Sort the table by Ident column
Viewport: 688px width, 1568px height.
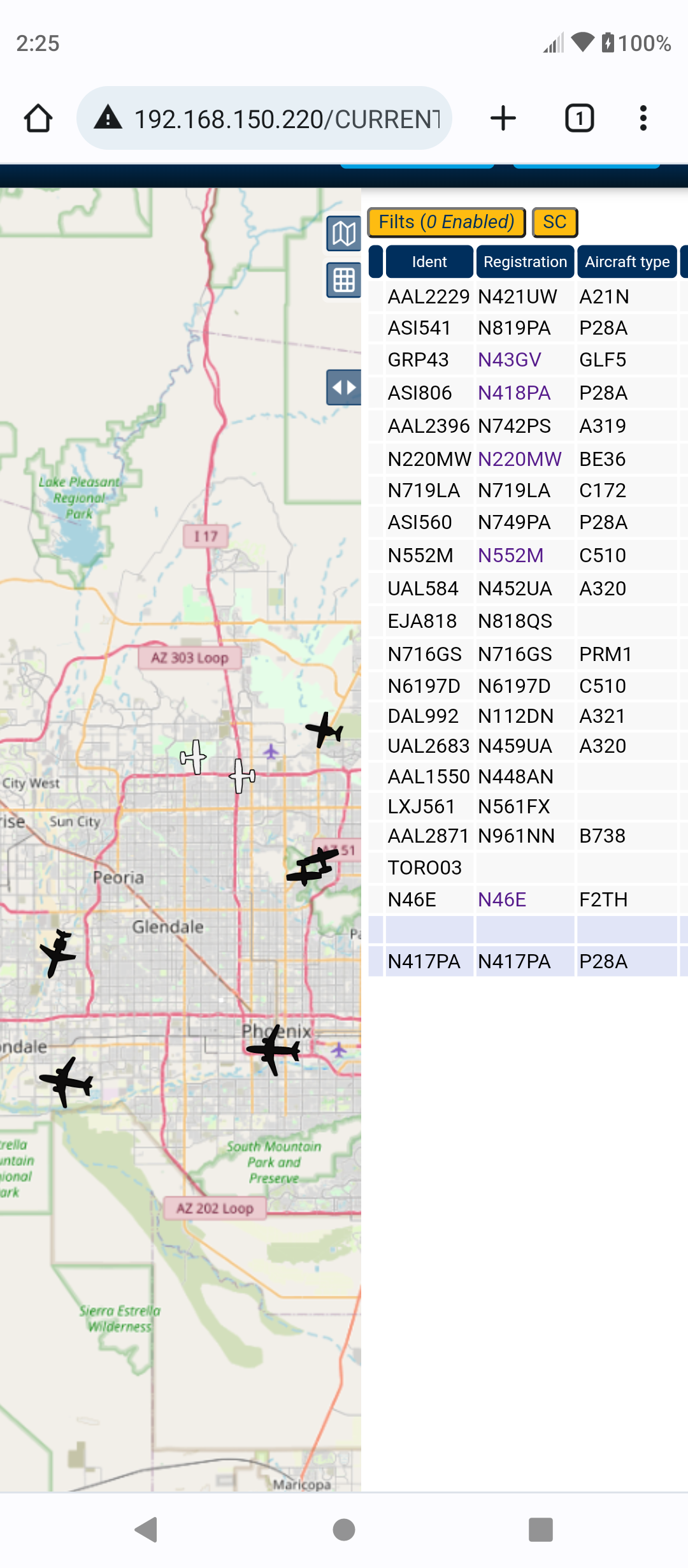pyautogui.click(x=429, y=262)
